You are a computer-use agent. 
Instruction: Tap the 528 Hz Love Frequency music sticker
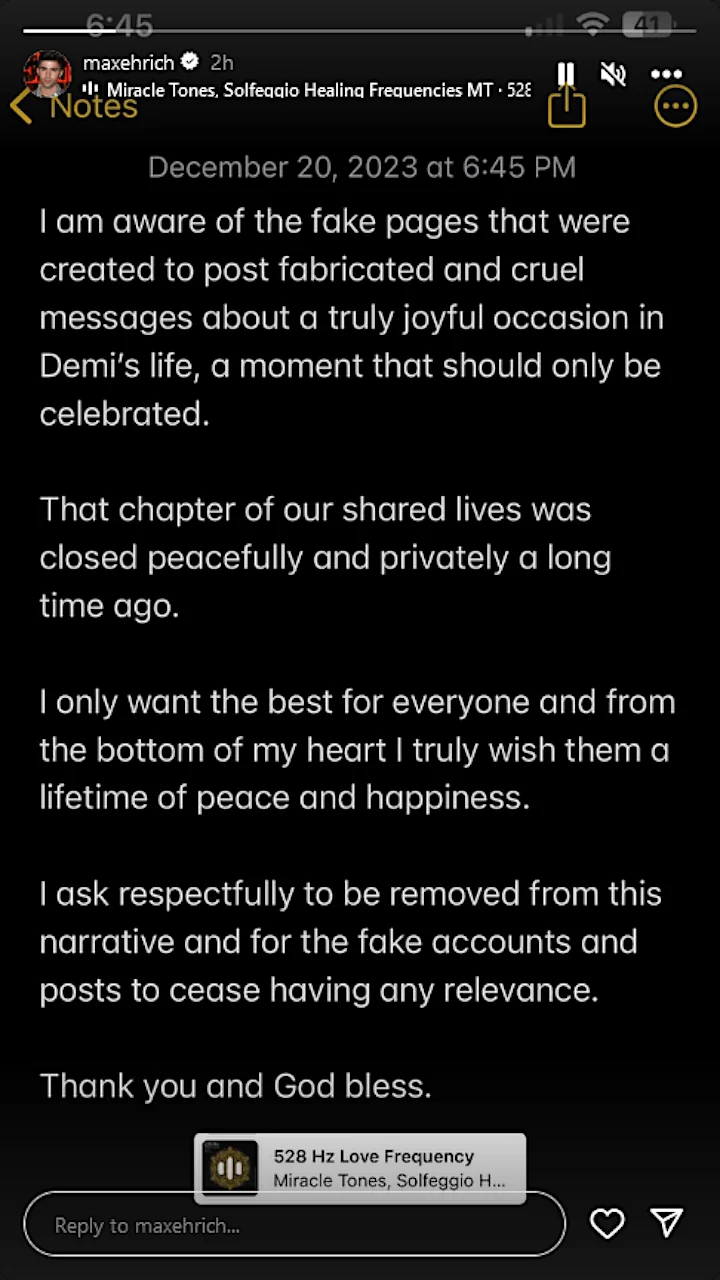360,1168
